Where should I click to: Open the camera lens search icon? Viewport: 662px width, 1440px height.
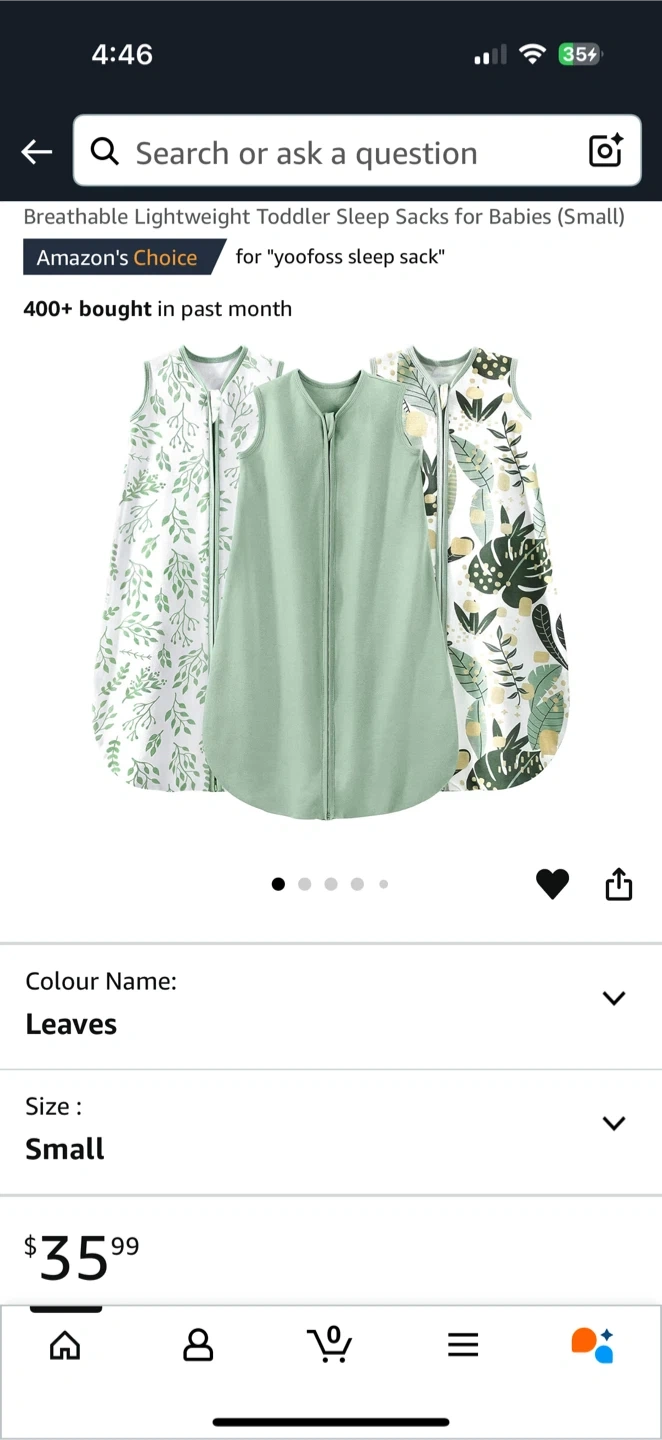[606, 151]
